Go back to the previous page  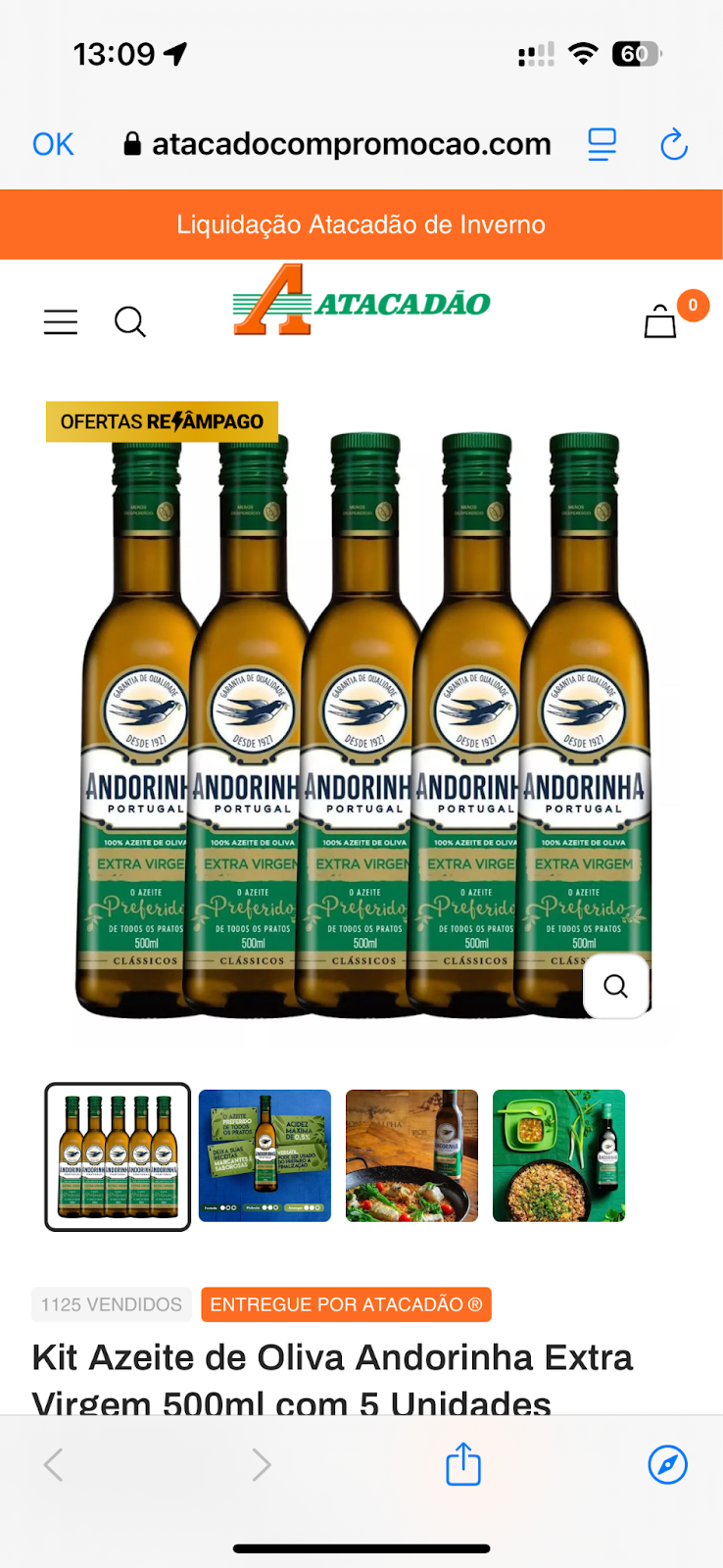(54, 1464)
